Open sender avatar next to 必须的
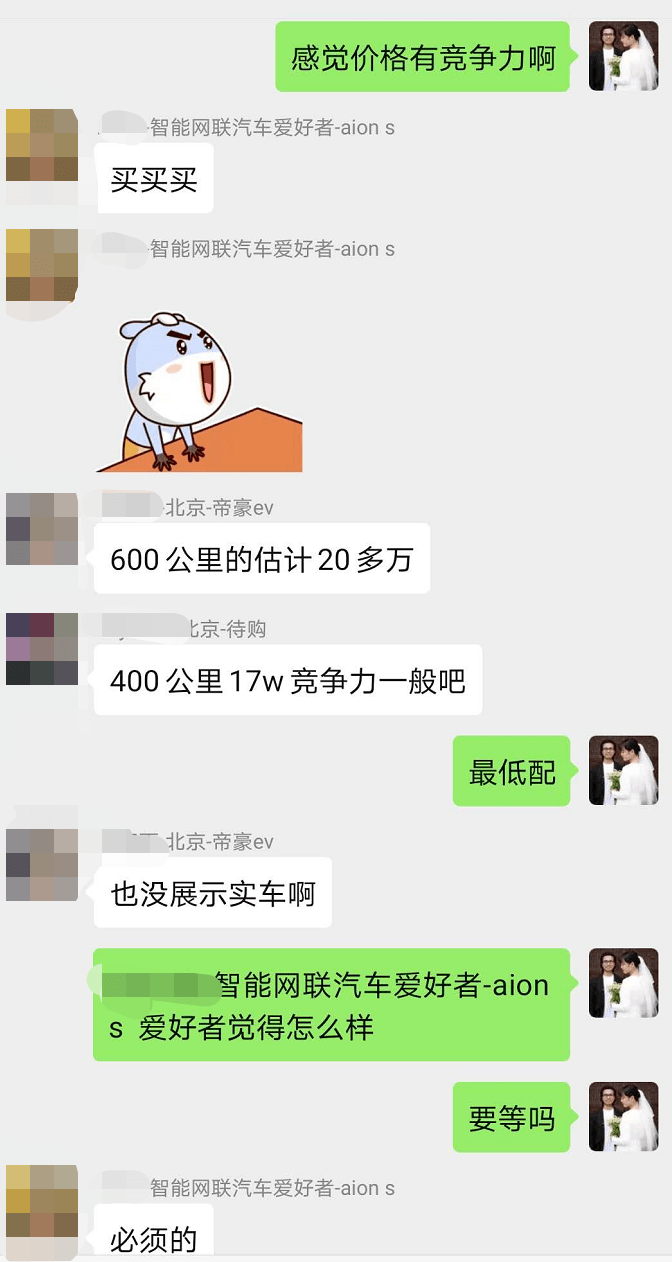 pos(42,1200)
